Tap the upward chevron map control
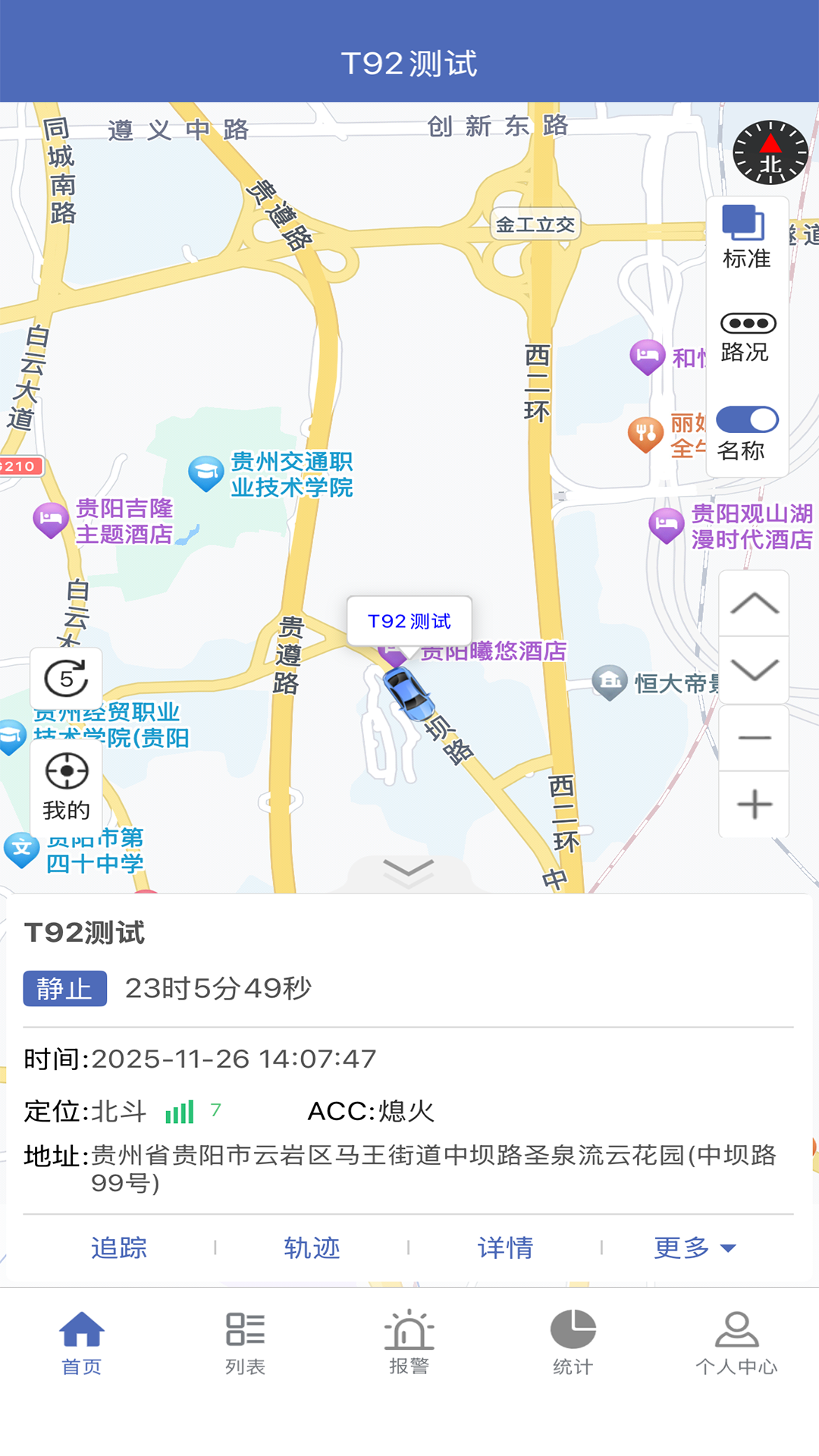 click(754, 601)
